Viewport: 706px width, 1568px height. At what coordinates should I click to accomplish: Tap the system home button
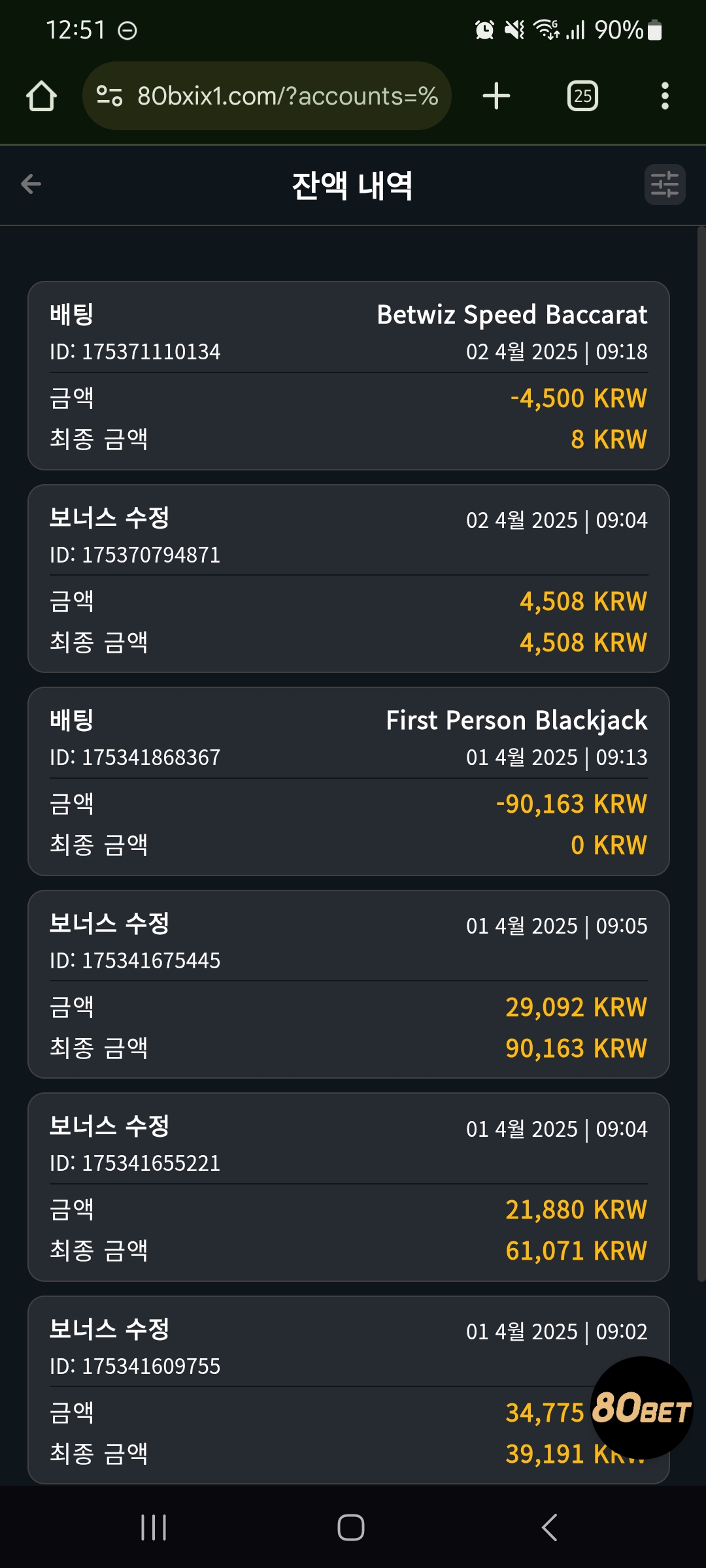click(351, 1527)
